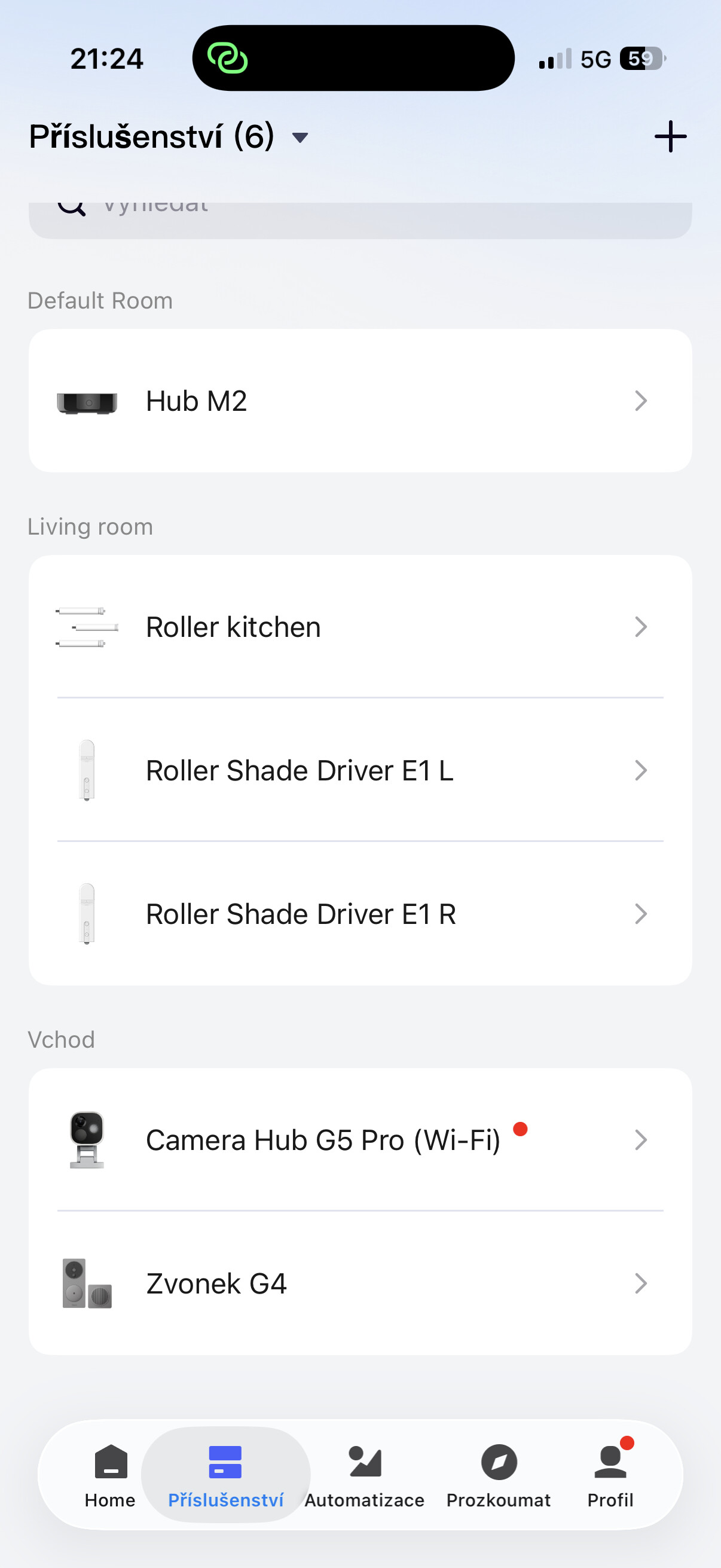Open the Zvonek G4 doorbell
The width and height of the screenshot is (721, 1568).
point(359,1283)
